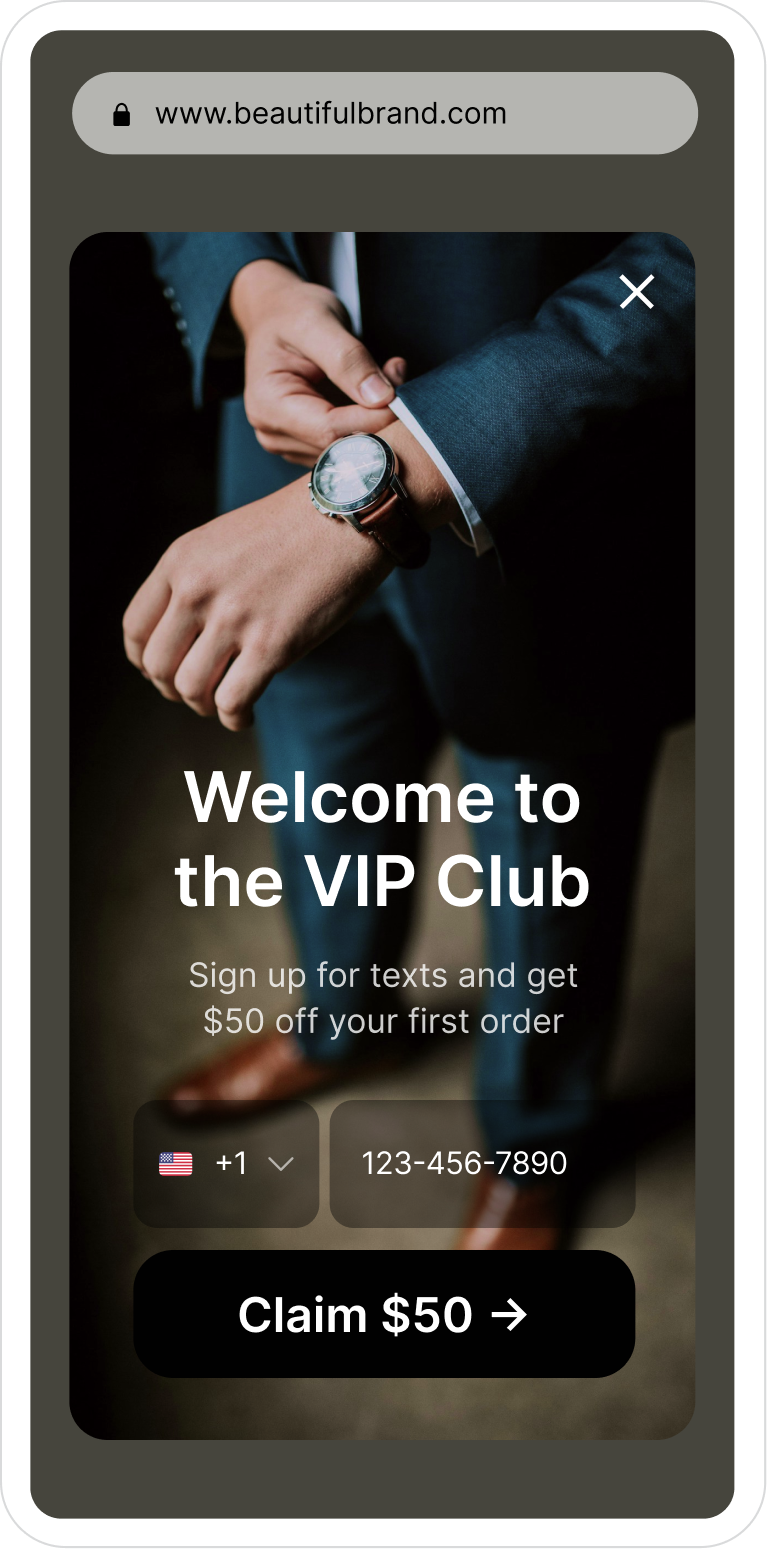Tap the Claim $50 button
The image size is (767, 1549).
[384, 1314]
